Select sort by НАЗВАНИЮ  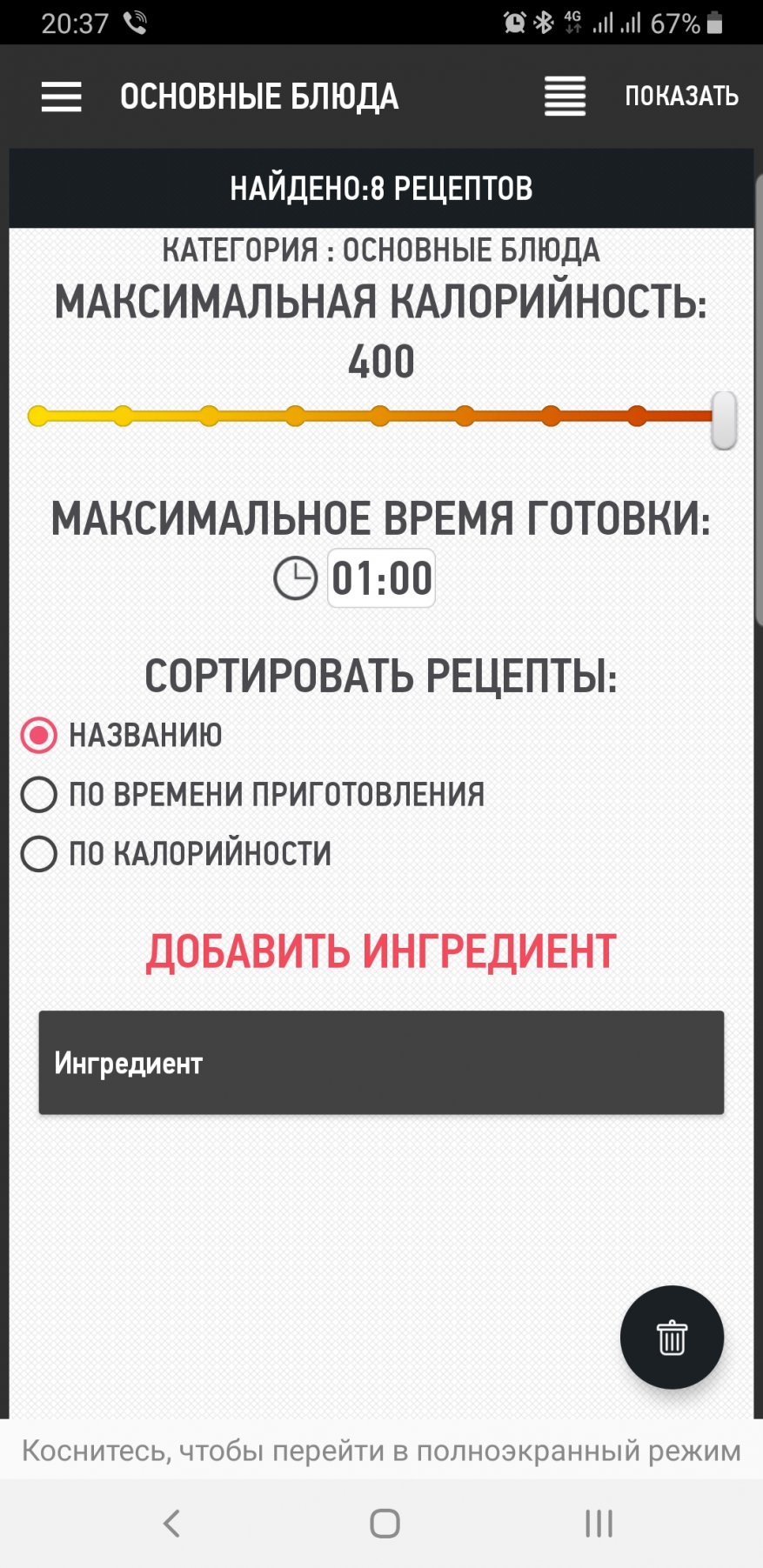(39, 735)
